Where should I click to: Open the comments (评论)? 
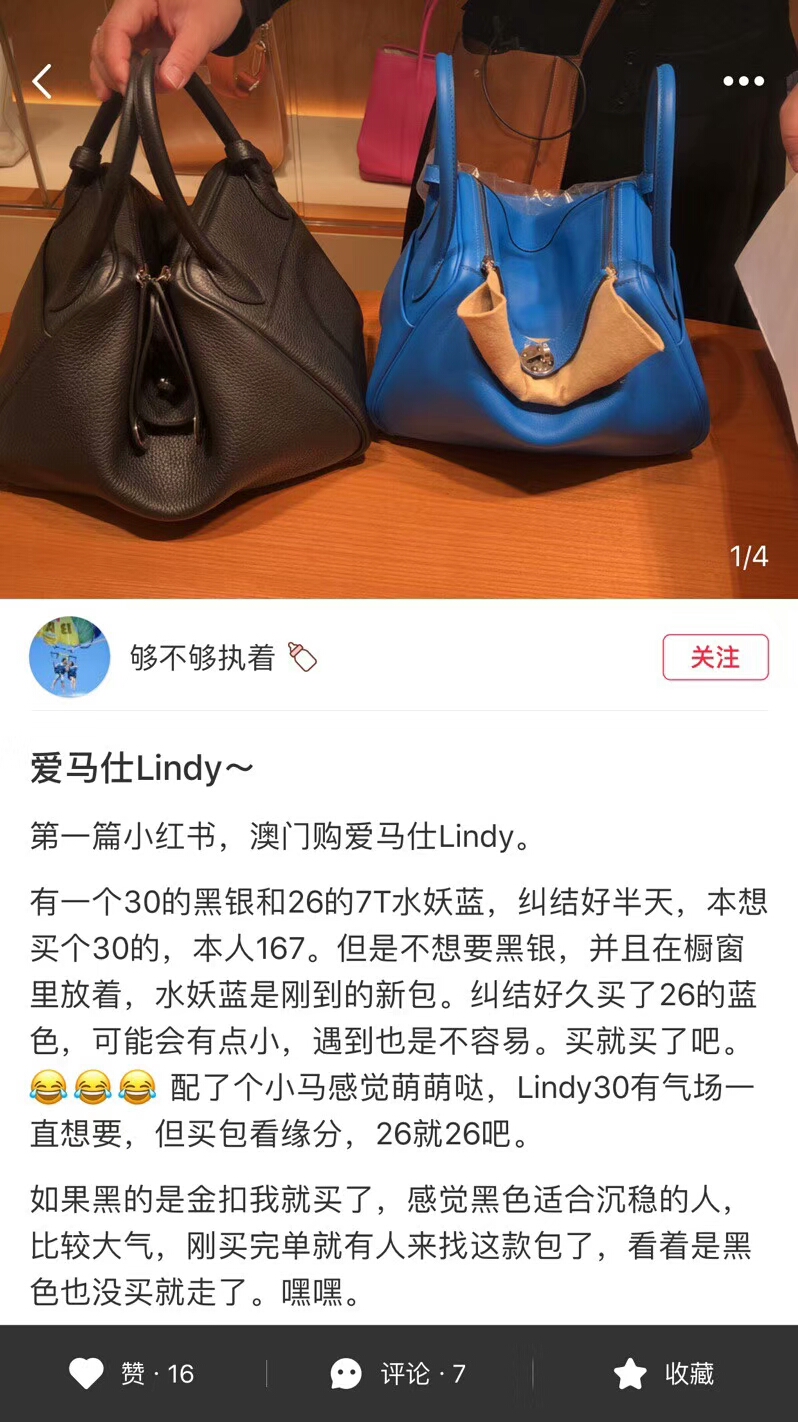click(x=399, y=1374)
